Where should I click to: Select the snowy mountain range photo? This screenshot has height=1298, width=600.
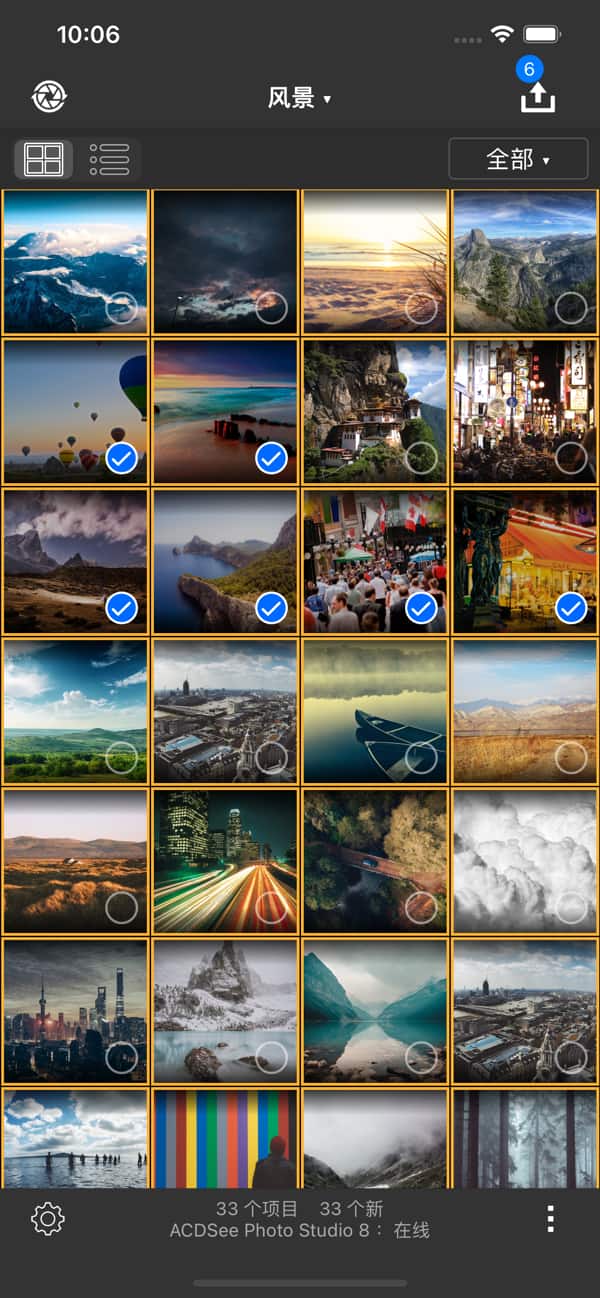[x=121, y=308]
